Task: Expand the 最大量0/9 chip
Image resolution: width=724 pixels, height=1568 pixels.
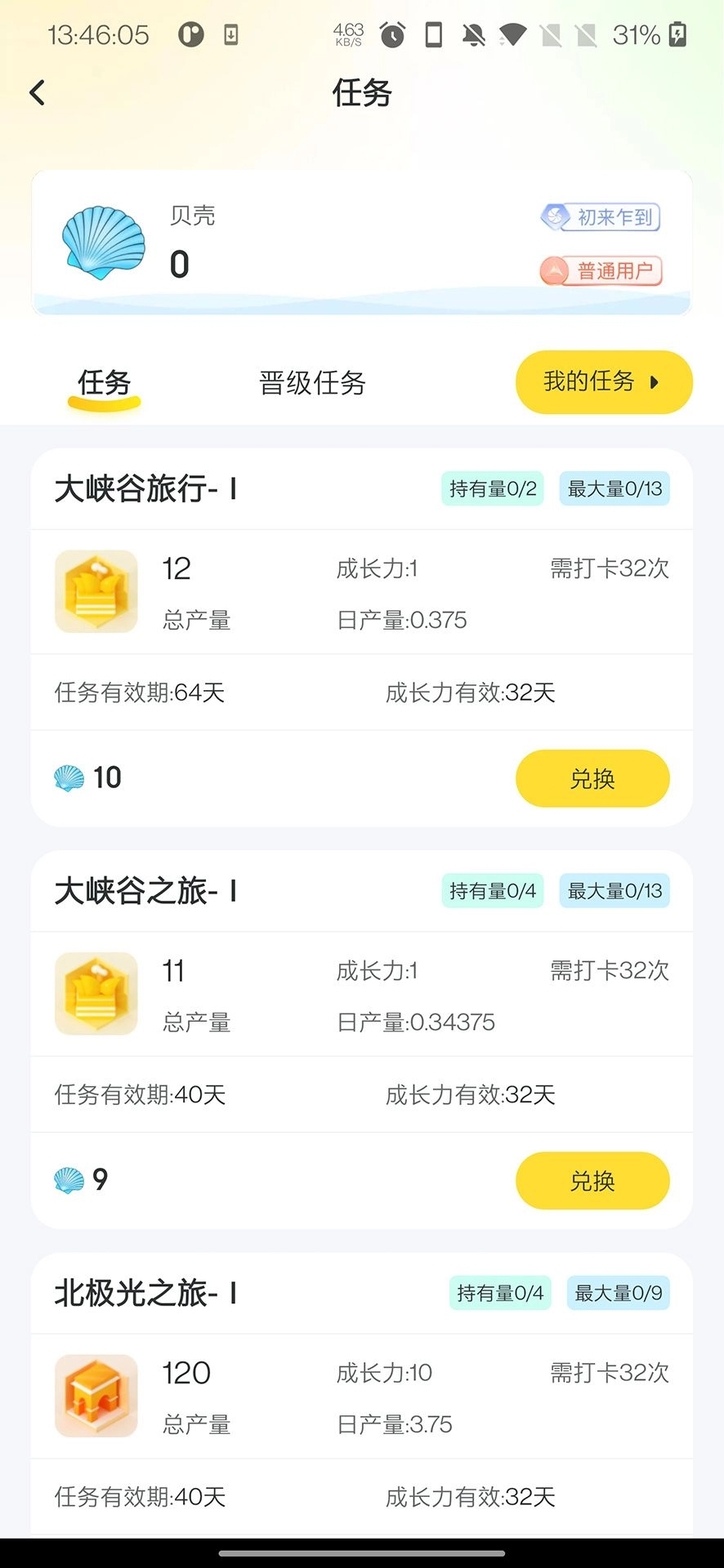Action: click(x=619, y=1293)
